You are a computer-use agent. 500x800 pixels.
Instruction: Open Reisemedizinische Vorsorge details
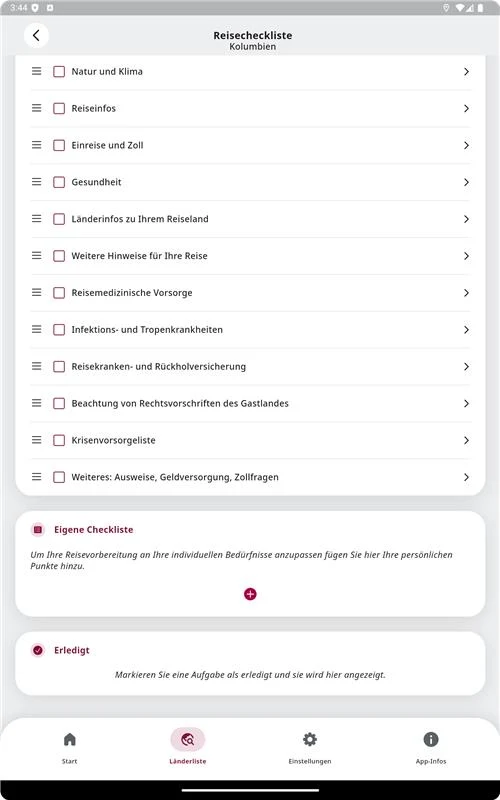(x=250, y=293)
